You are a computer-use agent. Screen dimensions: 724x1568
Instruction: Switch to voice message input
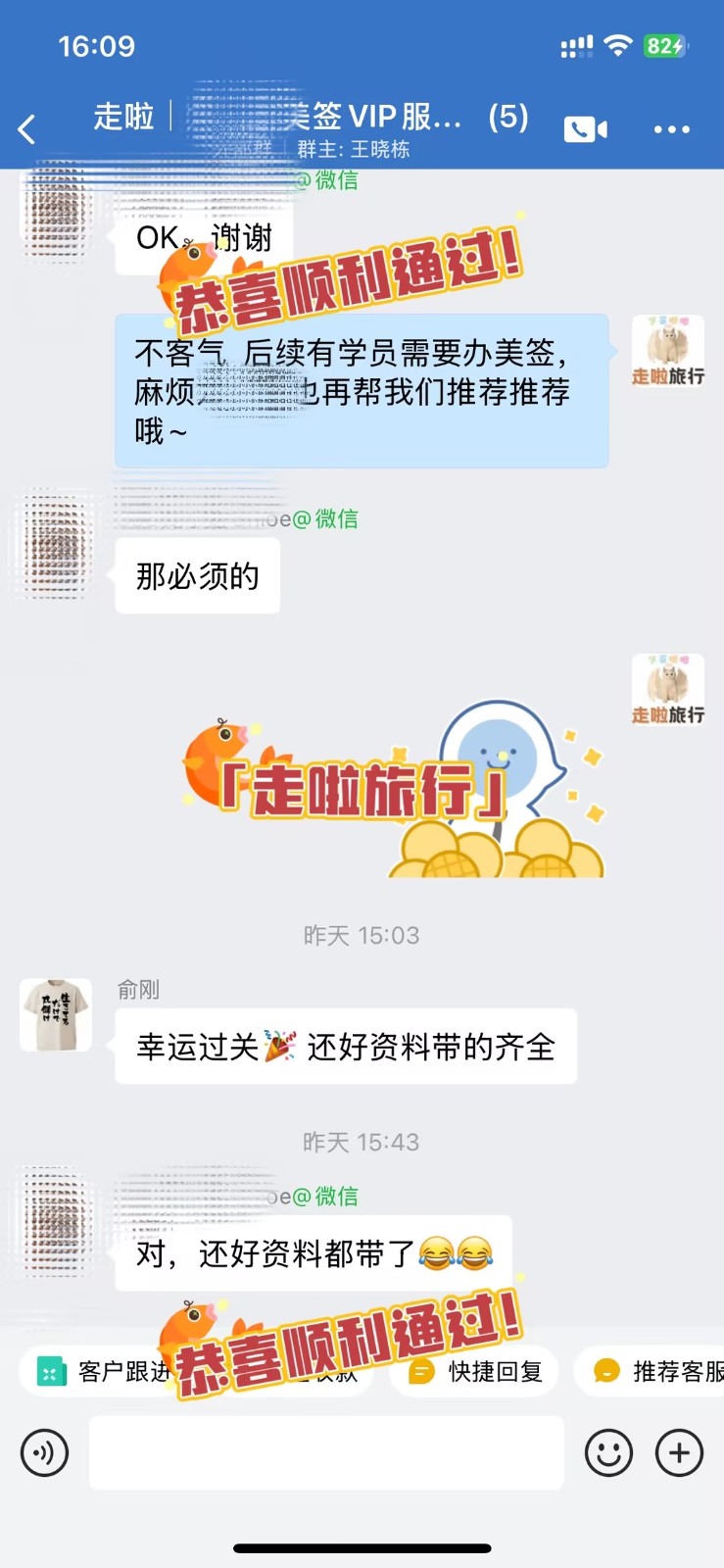pyautogui.click(x=44, y=1452)
